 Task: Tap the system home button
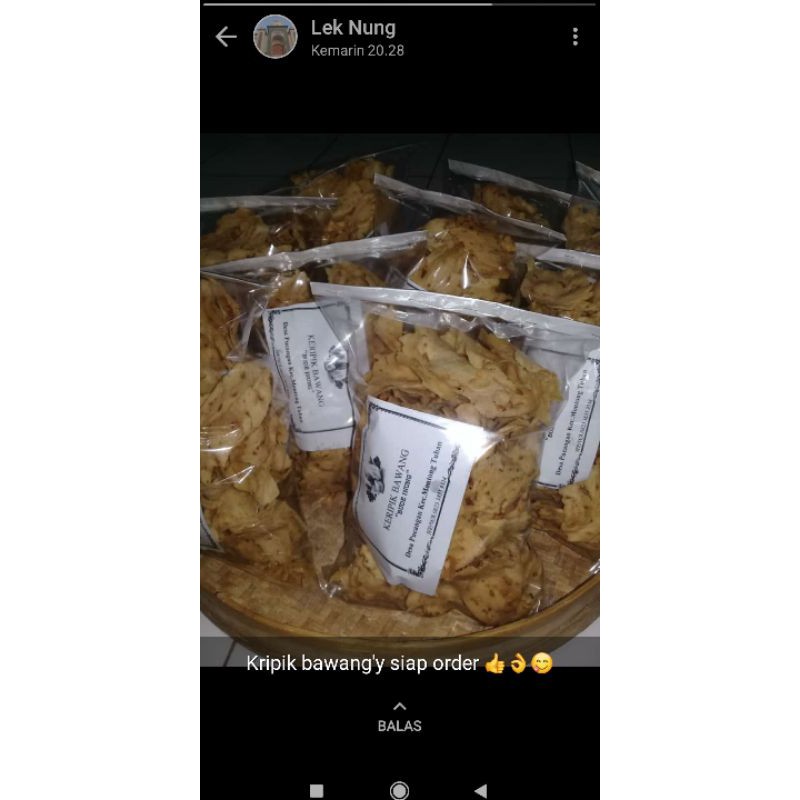point(399,790)
